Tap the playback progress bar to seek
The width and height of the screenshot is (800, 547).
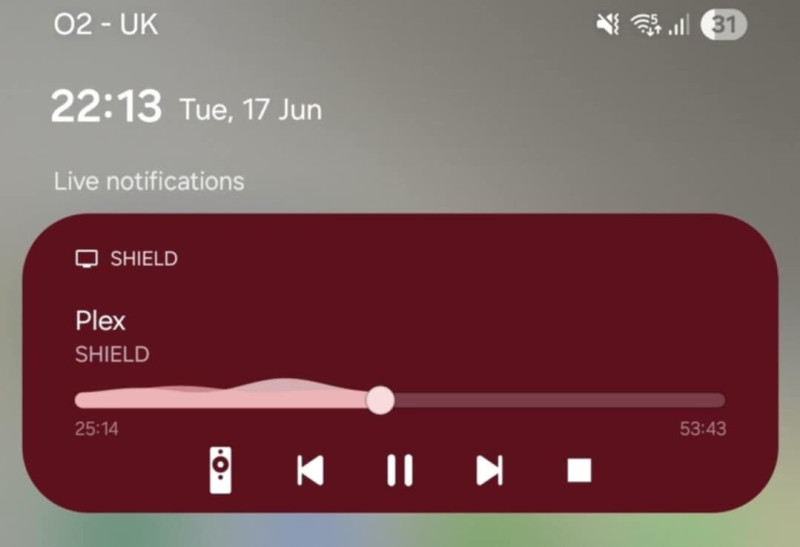click(x=550, y=400)
